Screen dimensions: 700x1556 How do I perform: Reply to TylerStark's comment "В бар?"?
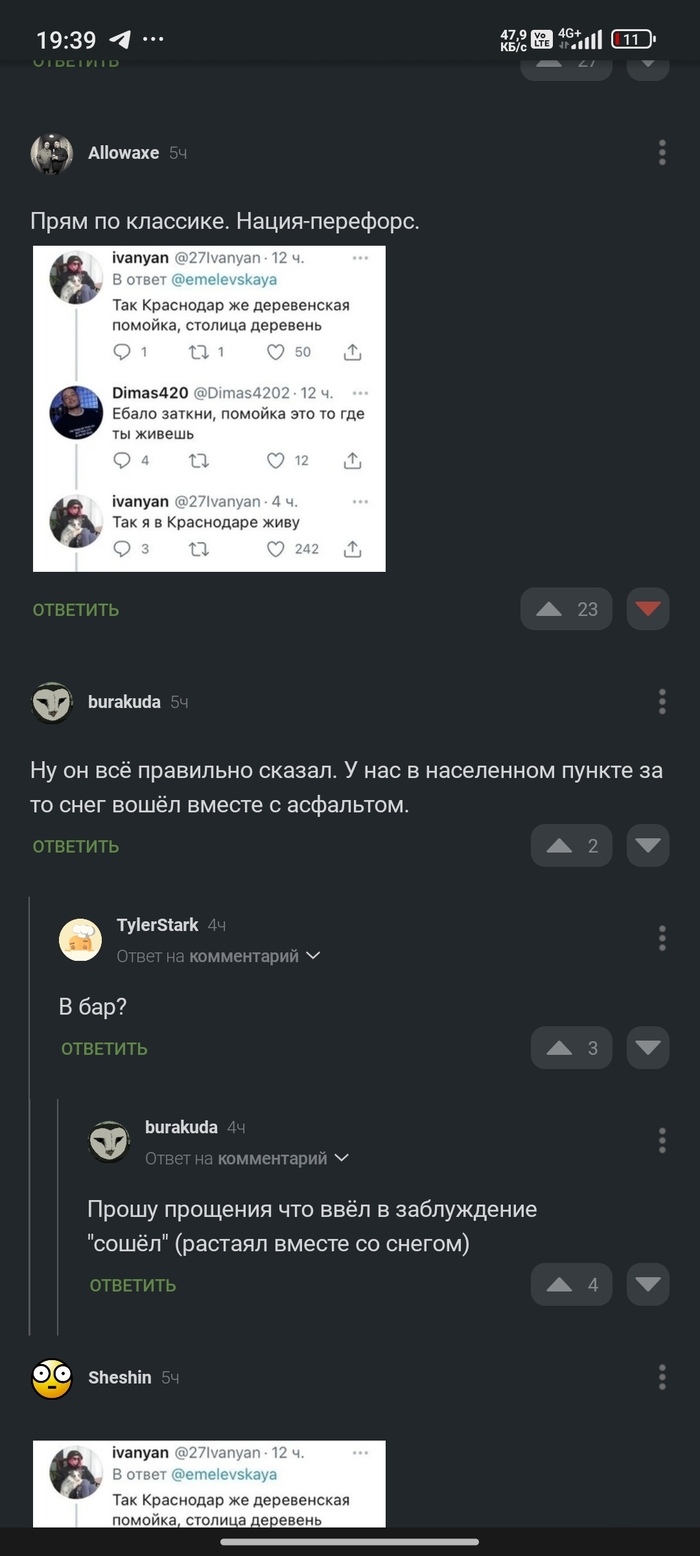click(104, 1049)
